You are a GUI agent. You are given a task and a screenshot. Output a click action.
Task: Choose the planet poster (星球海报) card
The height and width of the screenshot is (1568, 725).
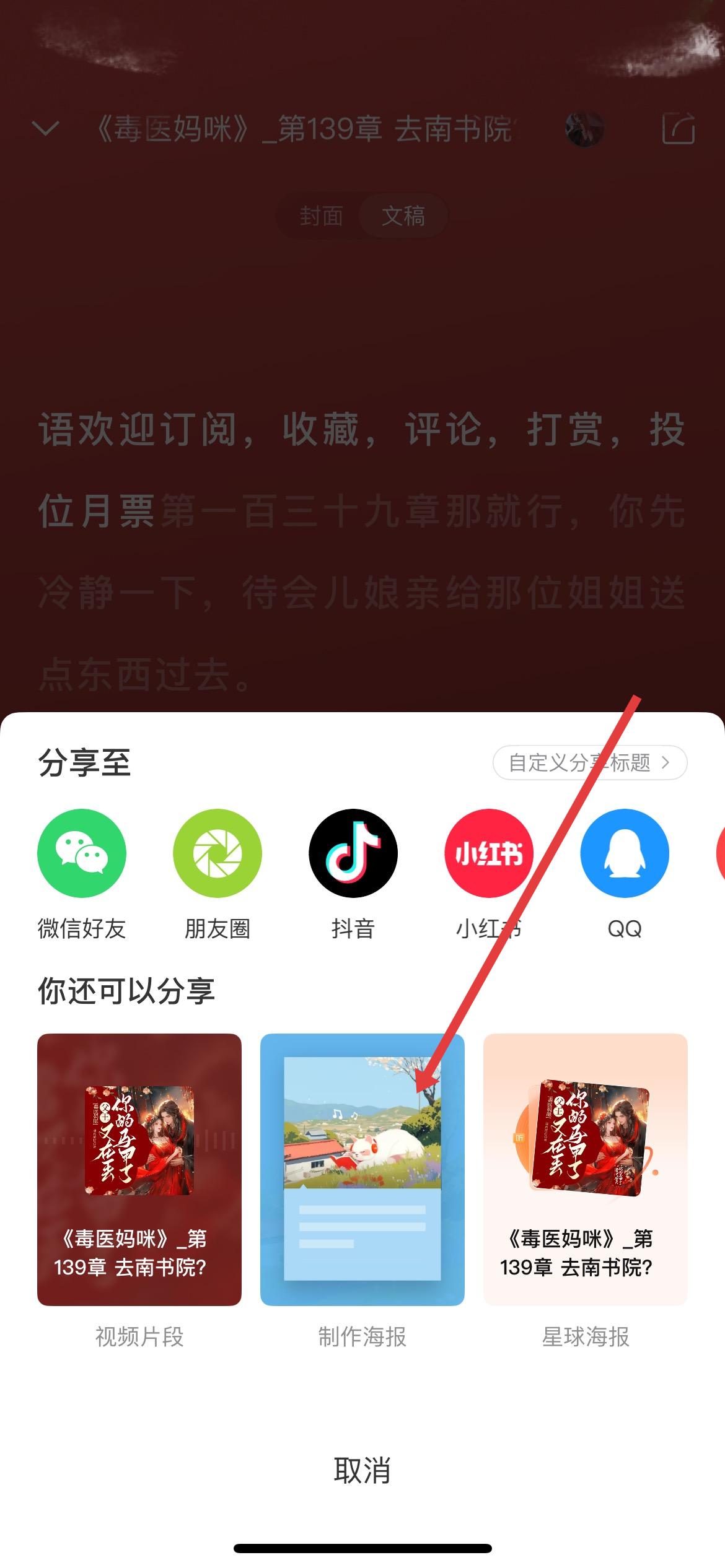[585, 1169]
